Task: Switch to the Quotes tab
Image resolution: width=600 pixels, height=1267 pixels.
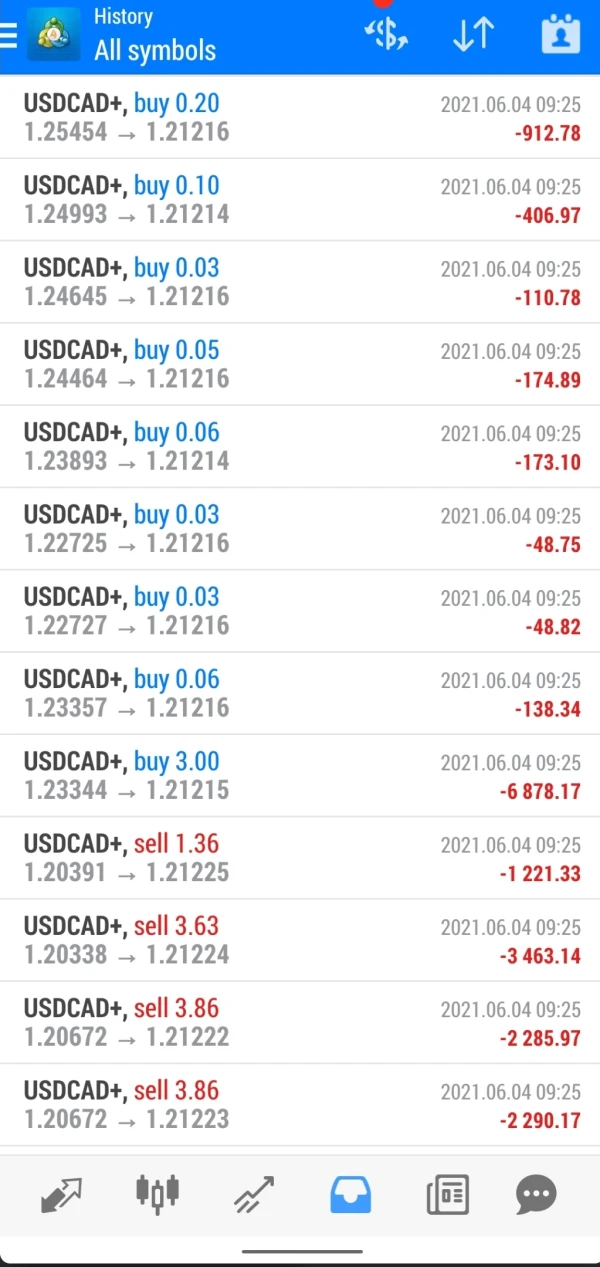Action: (x=61, y=1194)
